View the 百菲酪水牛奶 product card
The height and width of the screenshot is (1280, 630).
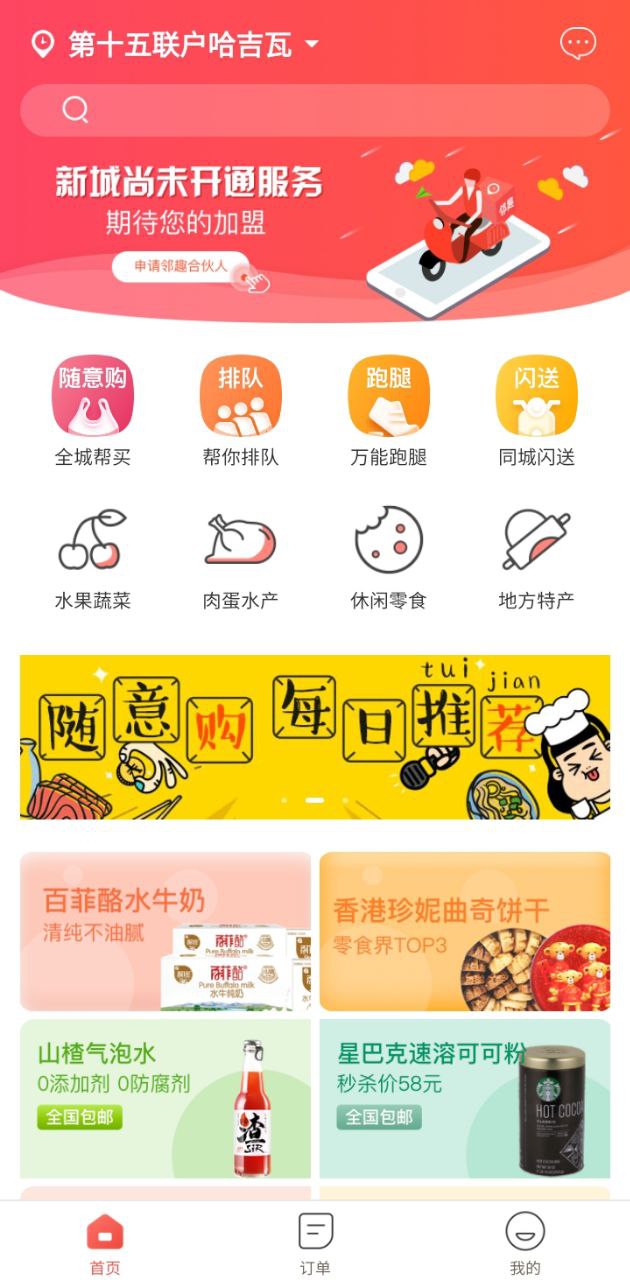point(166,931)
